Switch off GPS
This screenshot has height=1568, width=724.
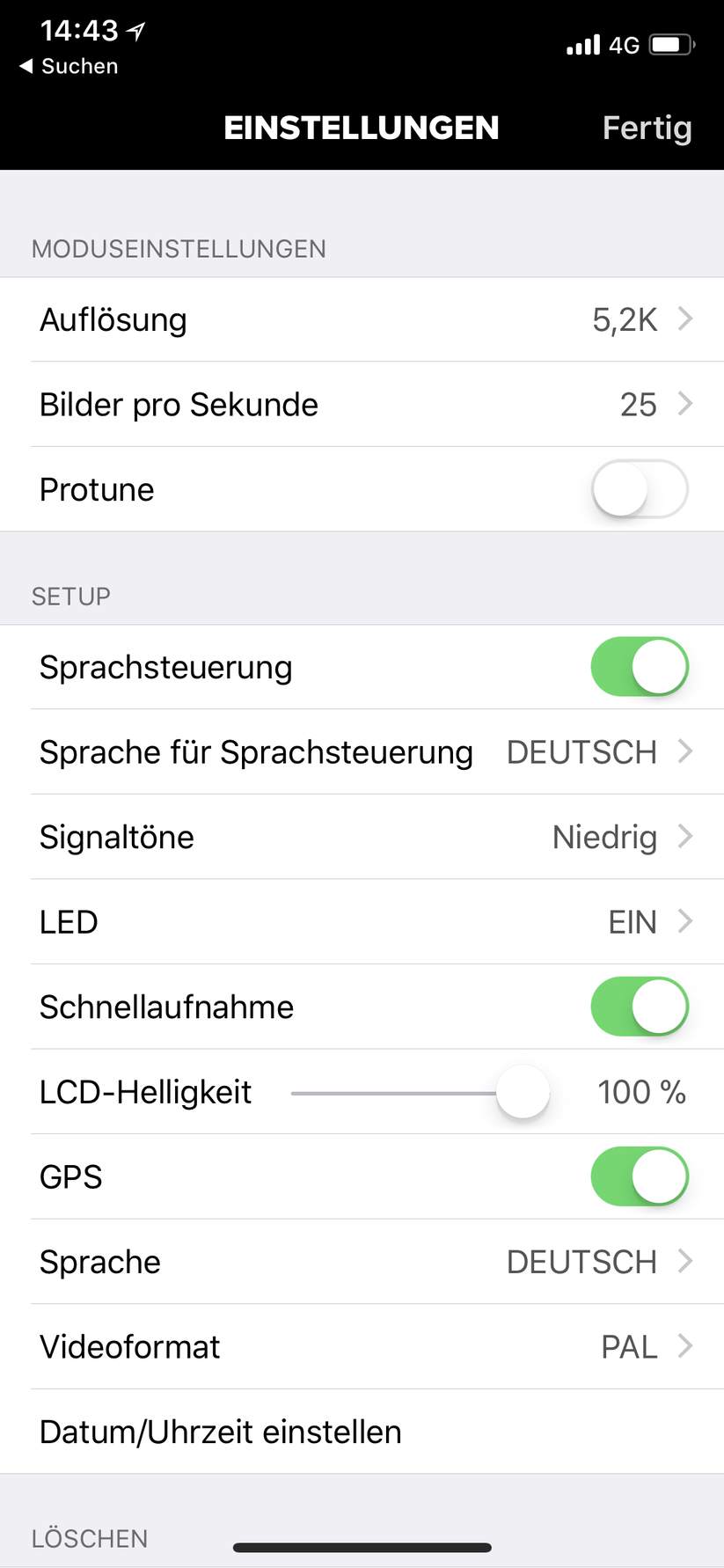639,1176
